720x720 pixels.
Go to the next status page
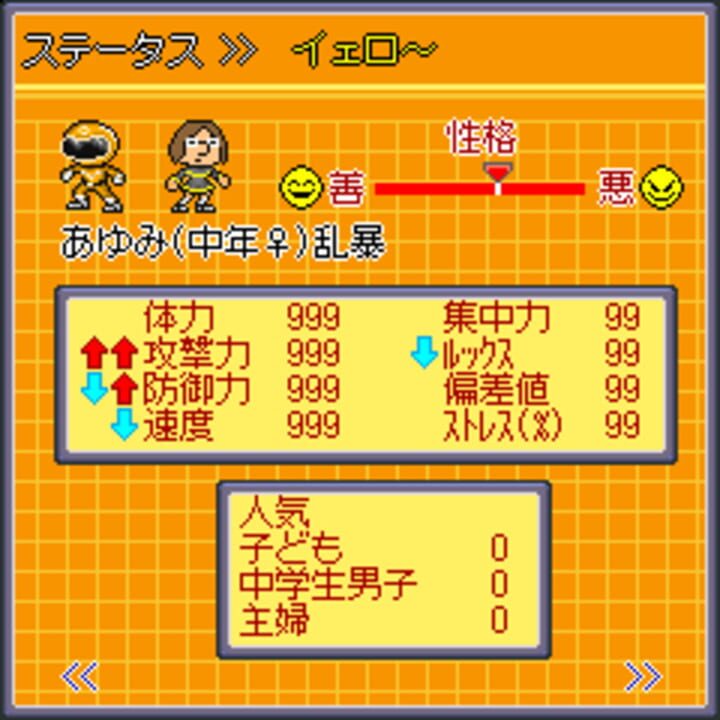coord(642,677)
